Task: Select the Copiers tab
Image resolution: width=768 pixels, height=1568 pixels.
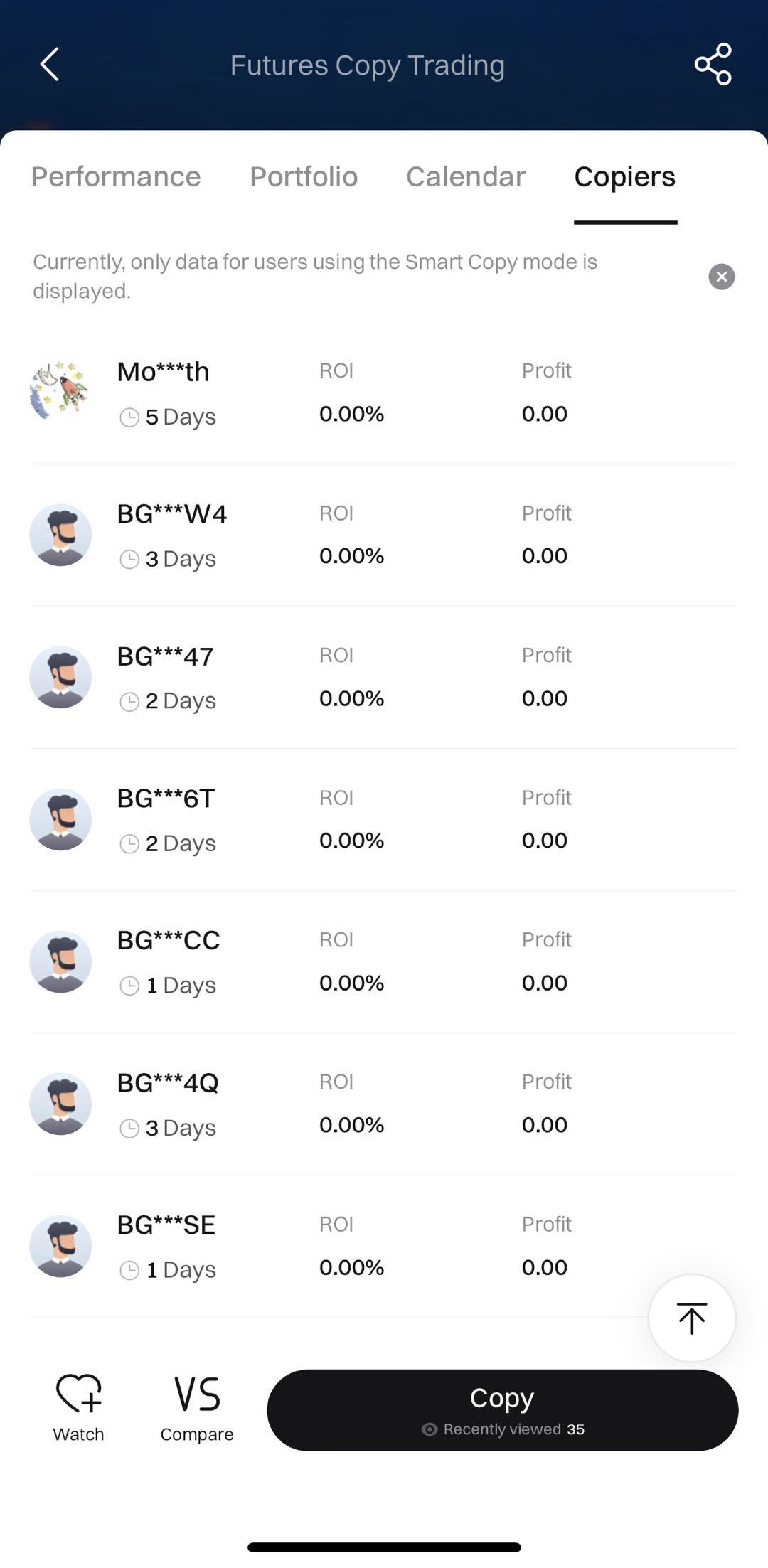Action: [x=624, y=176]
